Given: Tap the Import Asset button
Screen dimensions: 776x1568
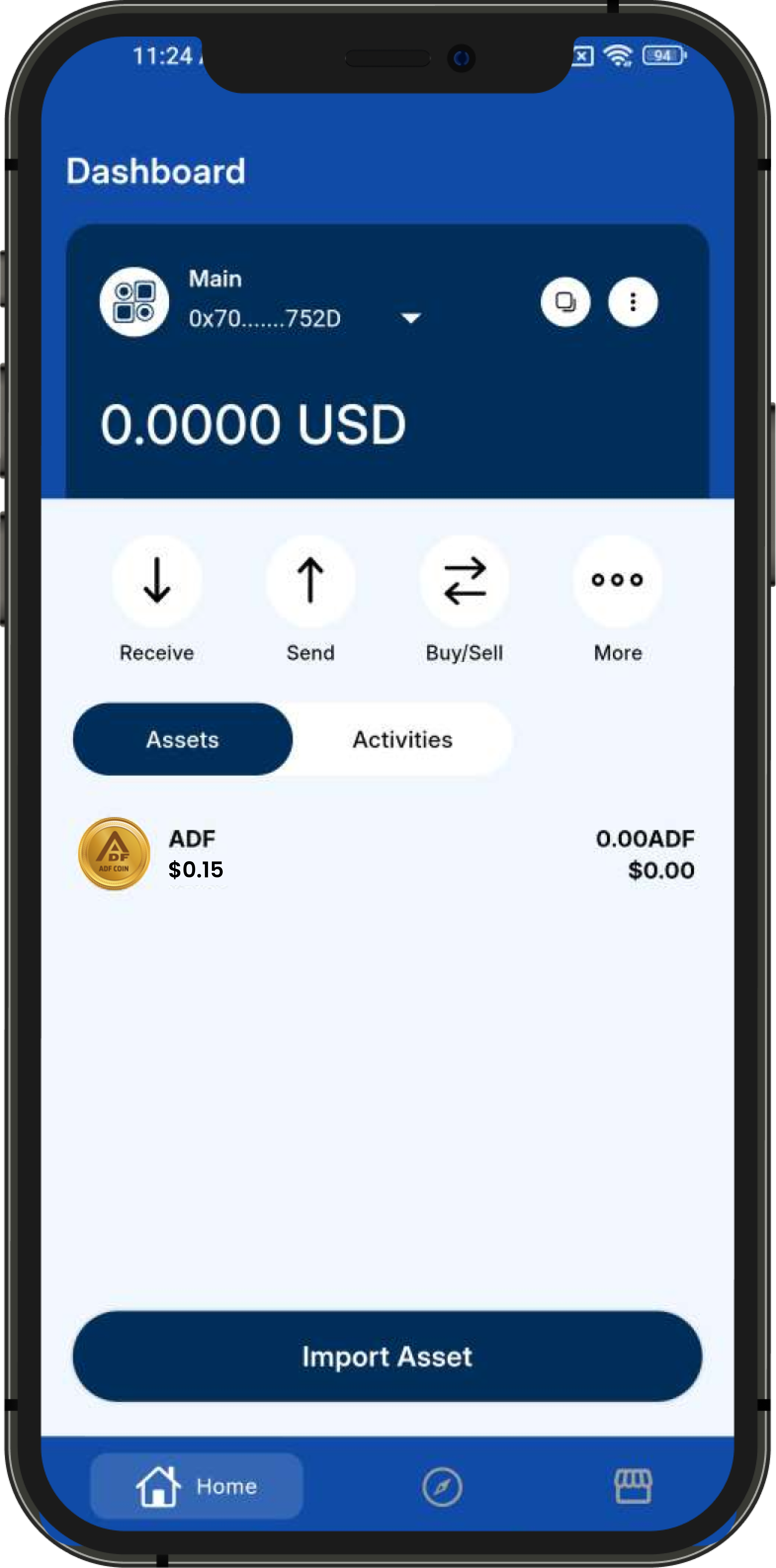Looking at the screenshot, I should coord(388,1357).
